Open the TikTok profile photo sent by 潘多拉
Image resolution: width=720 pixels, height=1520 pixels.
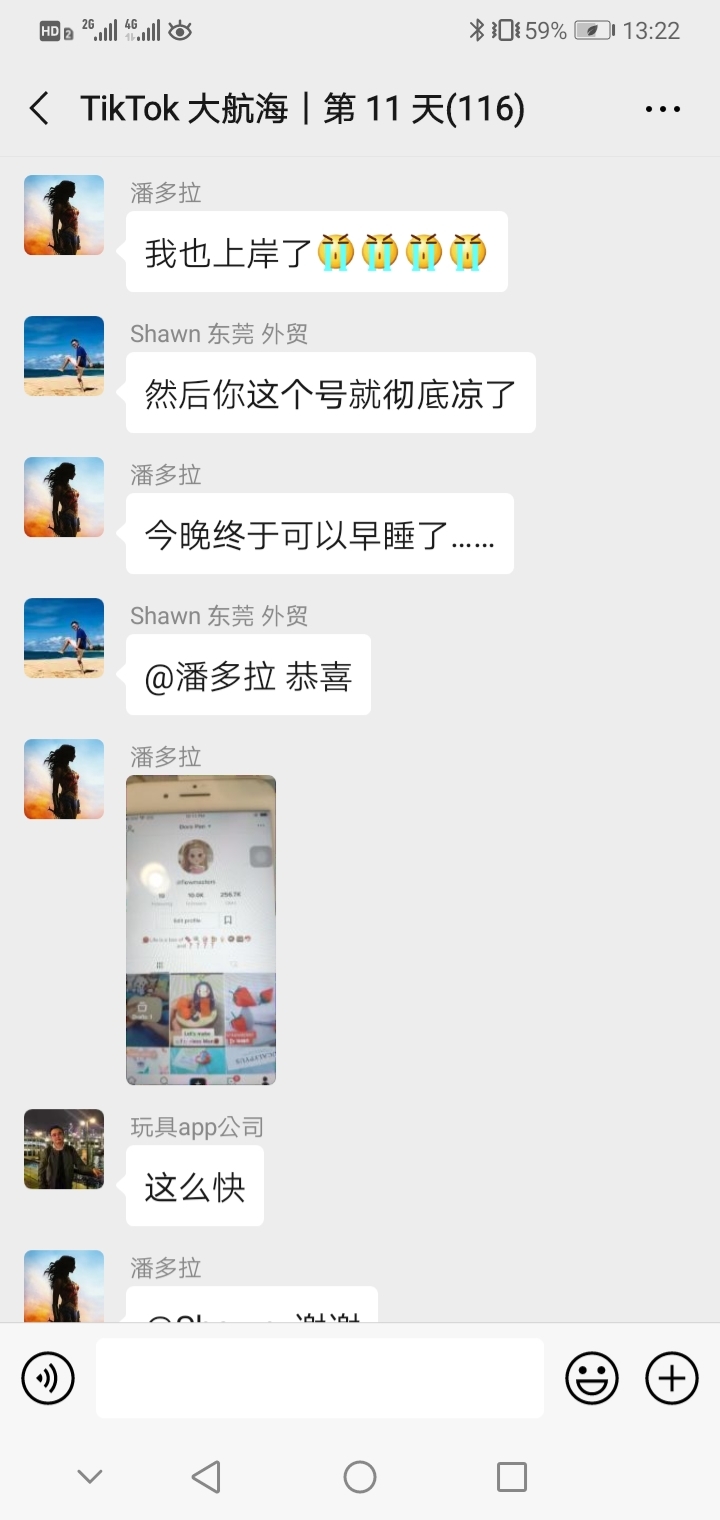pyautogui.click(x=201, y=930)
